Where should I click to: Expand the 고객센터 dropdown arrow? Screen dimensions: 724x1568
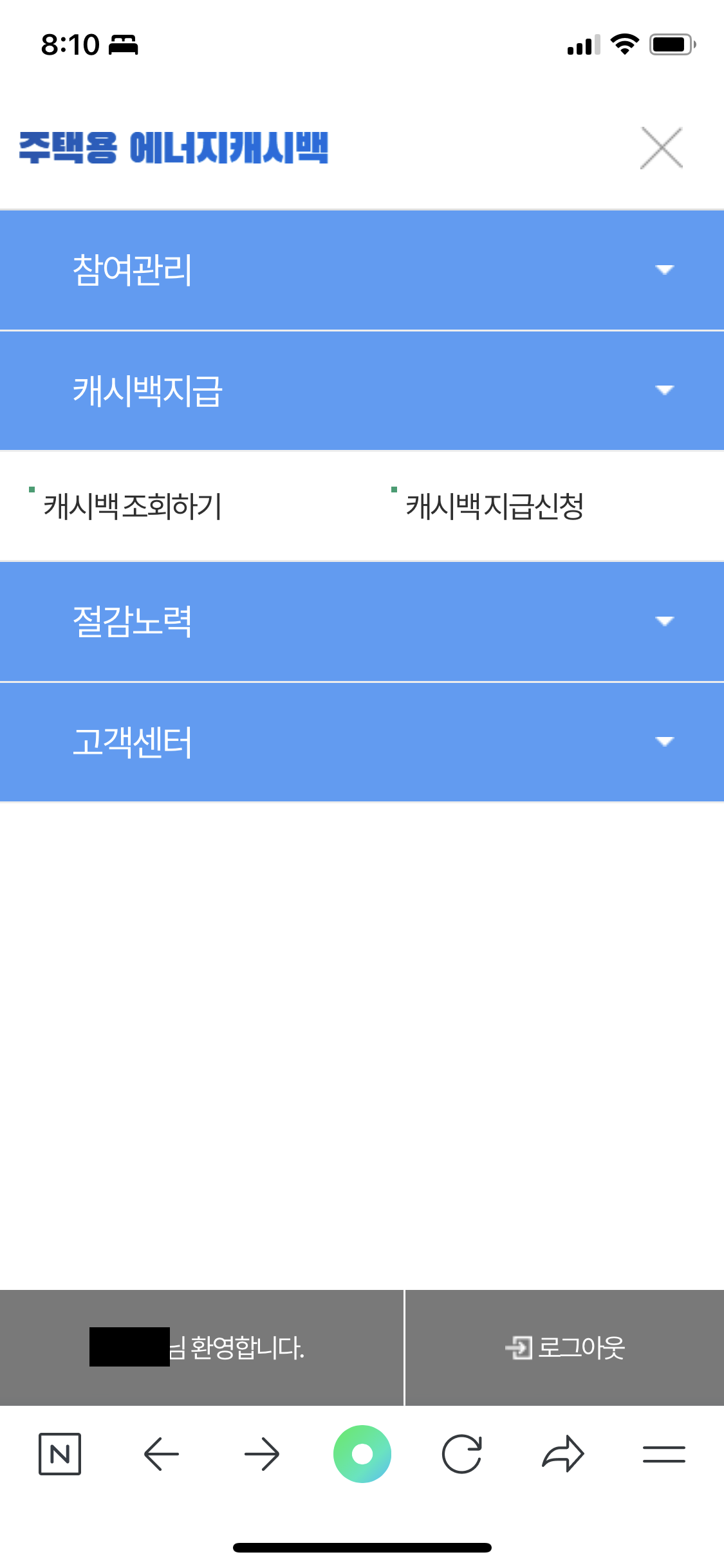(665, 742)
